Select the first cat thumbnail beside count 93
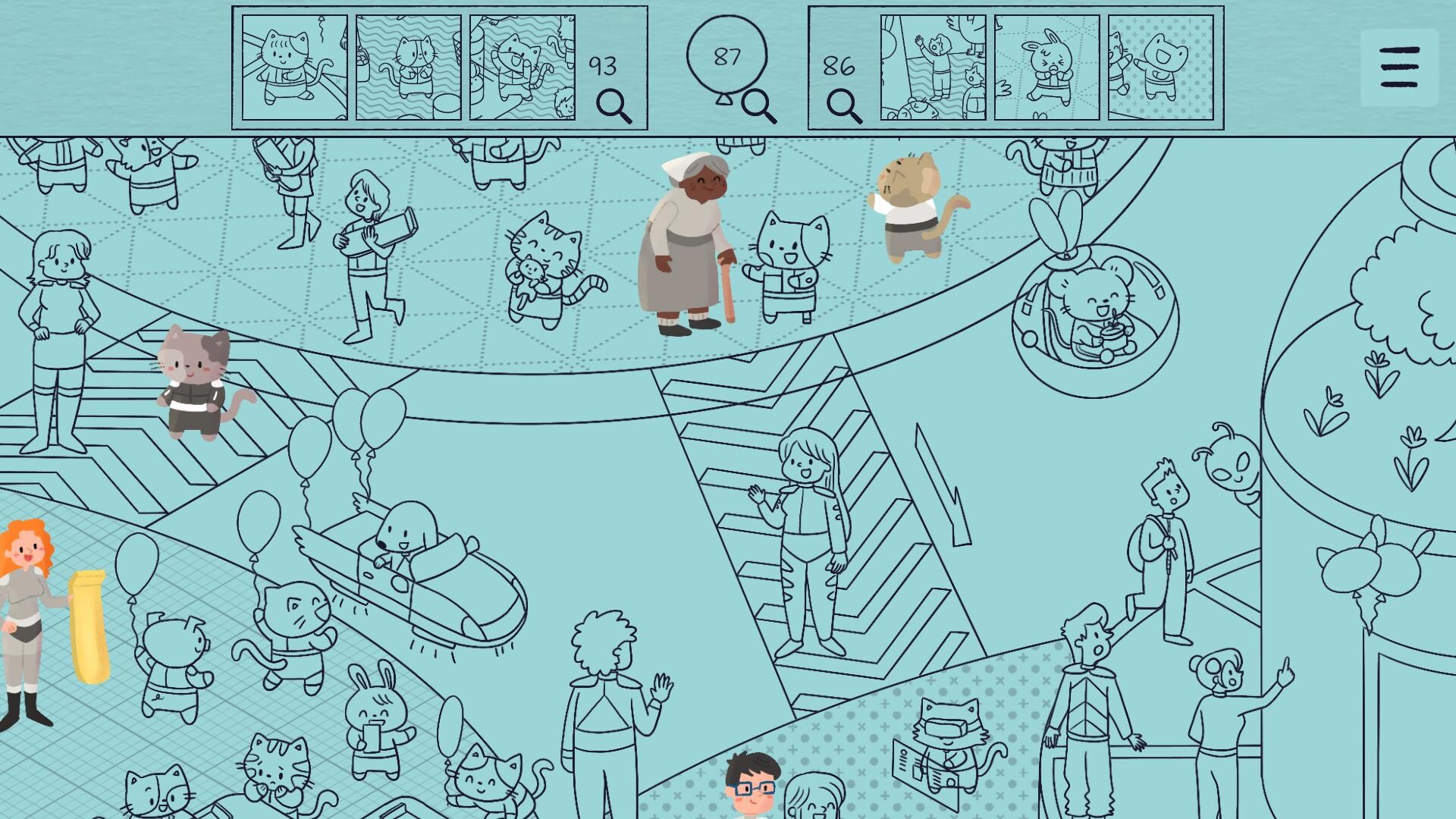This screenshot has height=819, width=1456. click(x=294, y=67)
